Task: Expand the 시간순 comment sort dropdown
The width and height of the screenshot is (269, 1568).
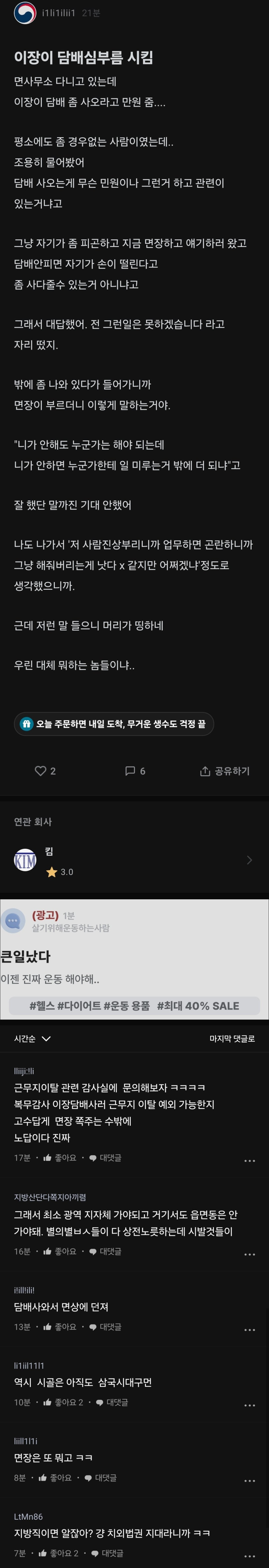Action: click(32, 1038)
